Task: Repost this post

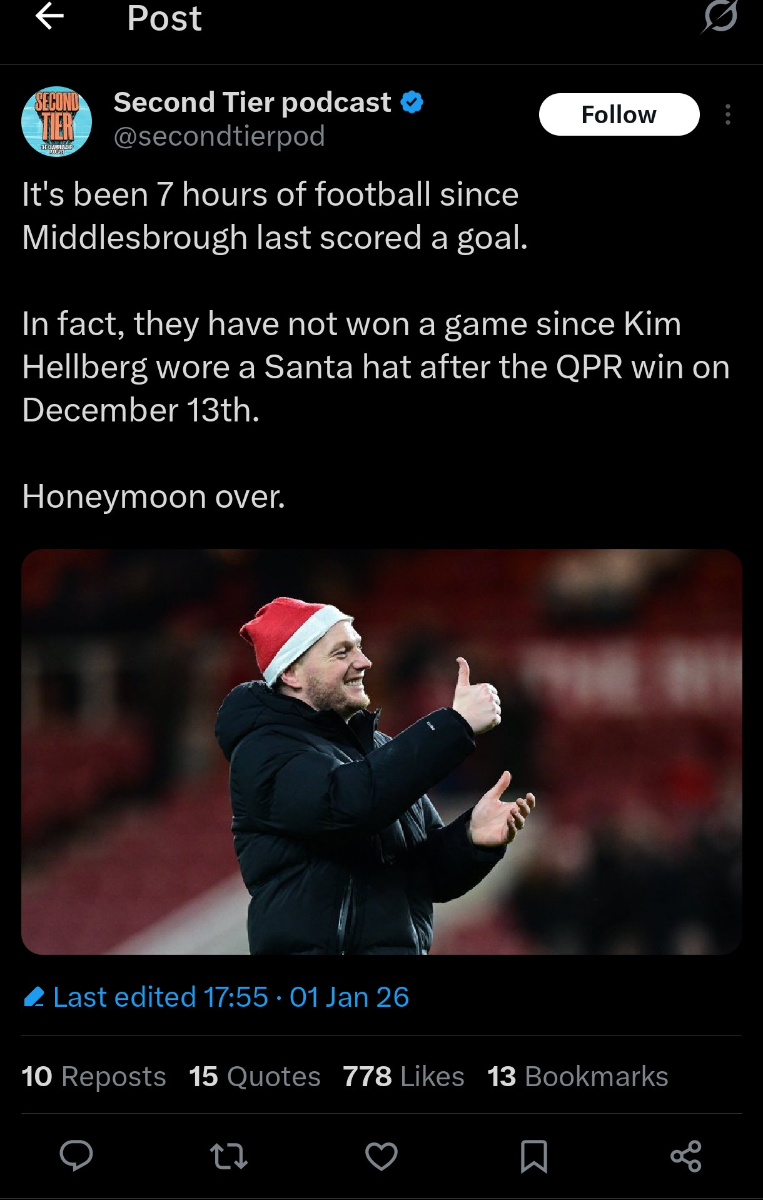Action: tap(229, 1157)
